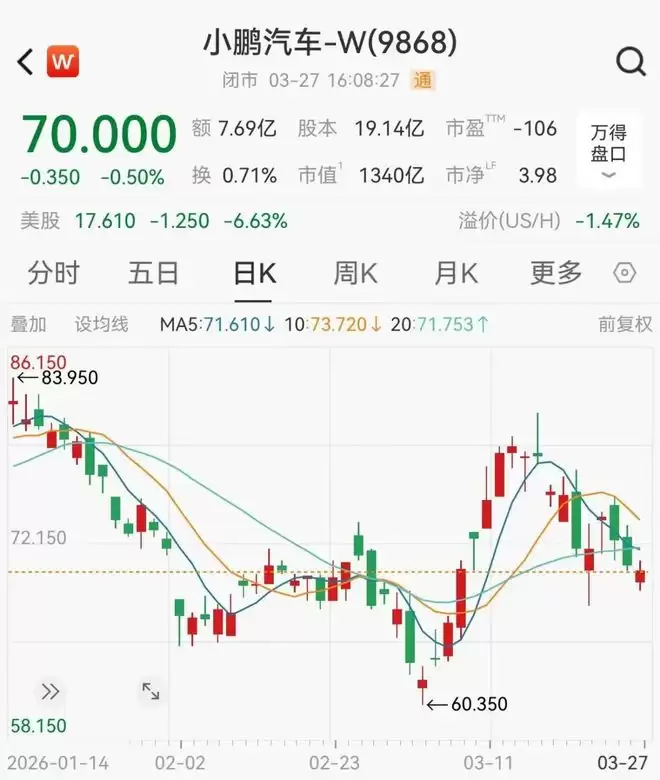
Task: Tap 叠加 to overlay another stock
Action: pyautogui.click(x=28, y=324)
